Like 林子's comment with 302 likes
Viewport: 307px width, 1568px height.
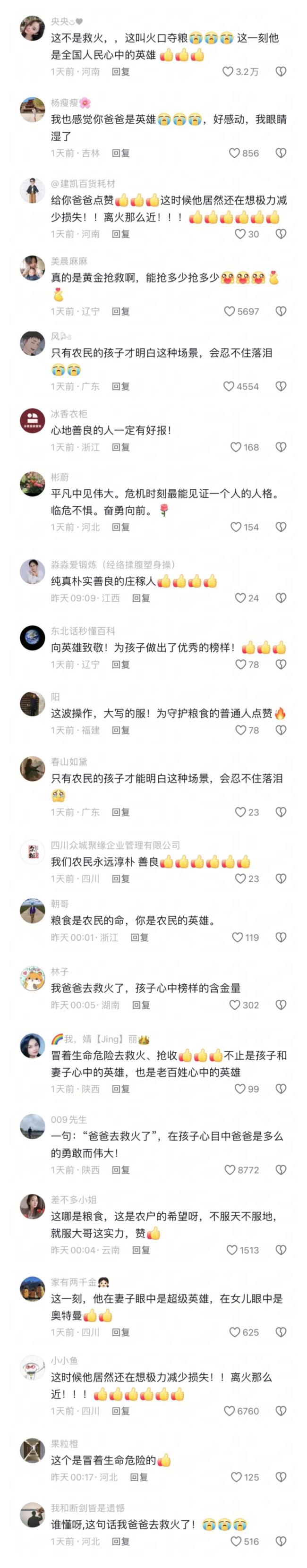(x=235, y=1006)
